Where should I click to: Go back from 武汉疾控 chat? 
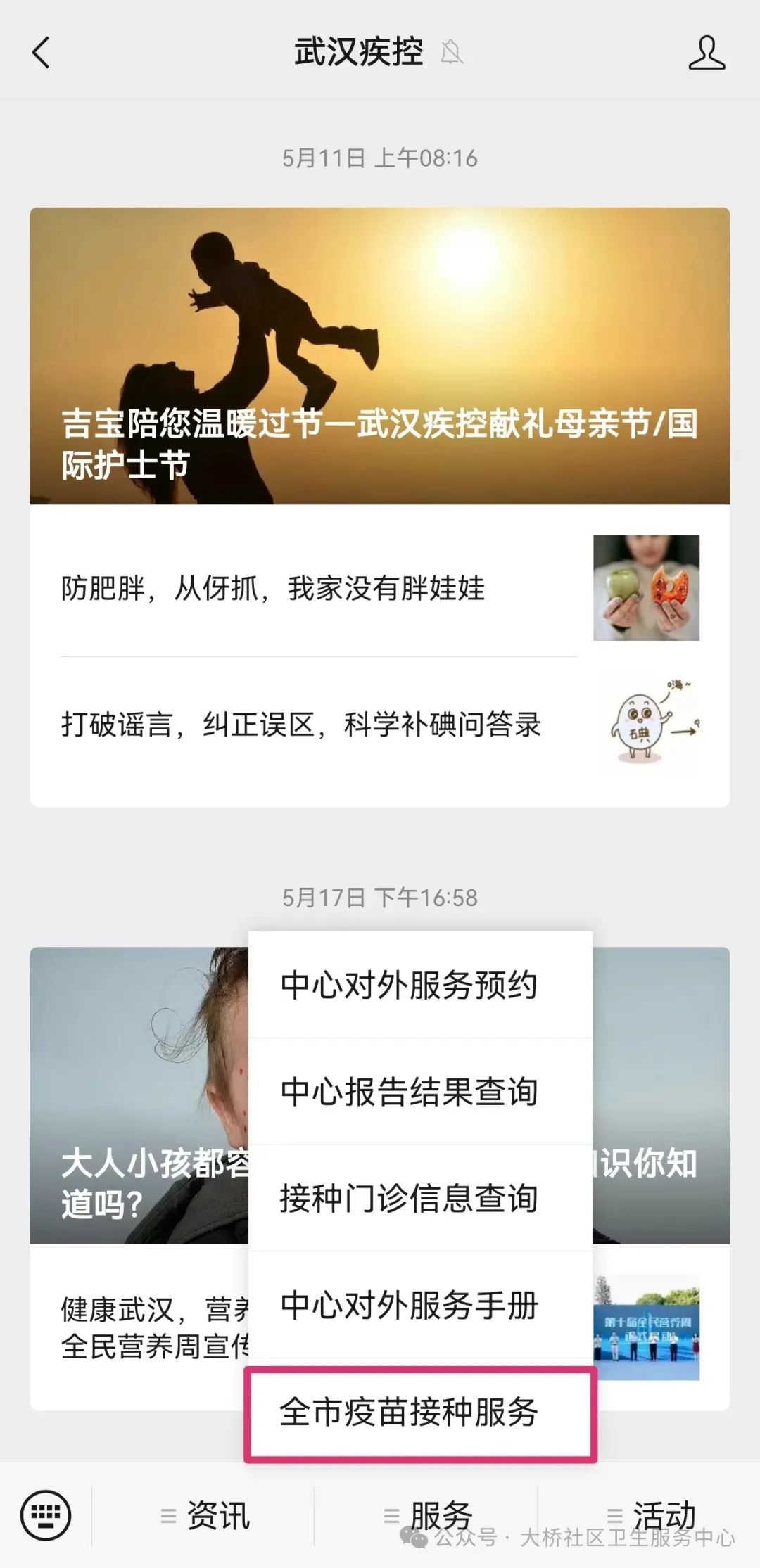click(x=41, y=53)
